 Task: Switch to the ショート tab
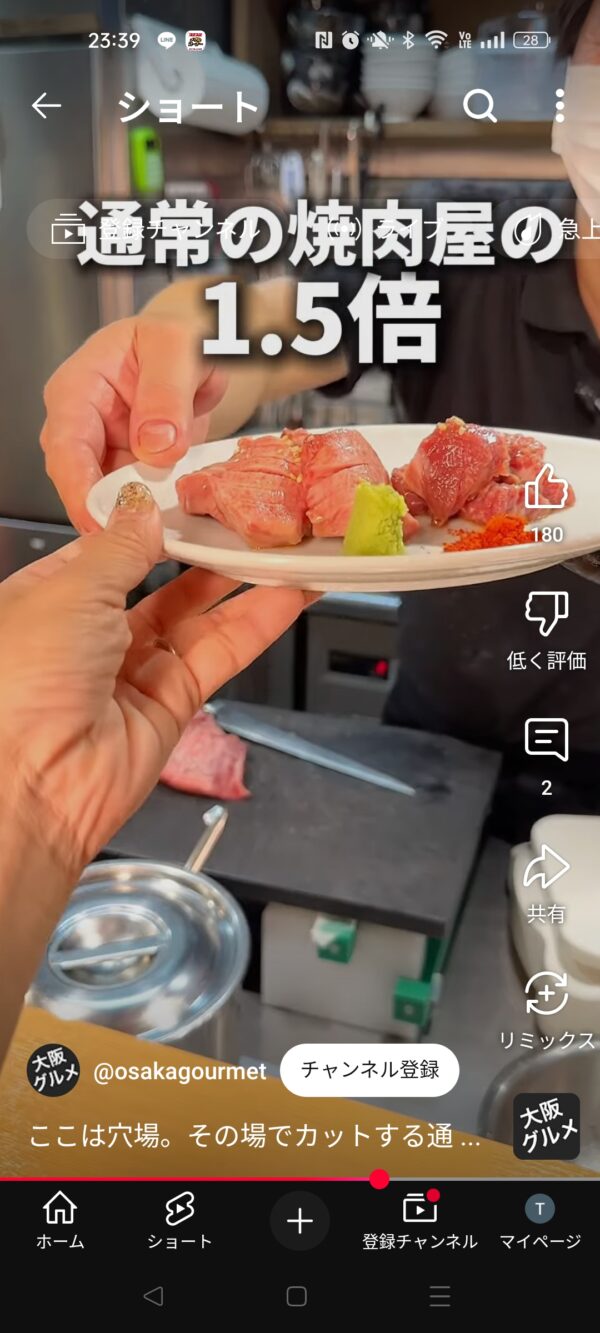point(180,1220)
